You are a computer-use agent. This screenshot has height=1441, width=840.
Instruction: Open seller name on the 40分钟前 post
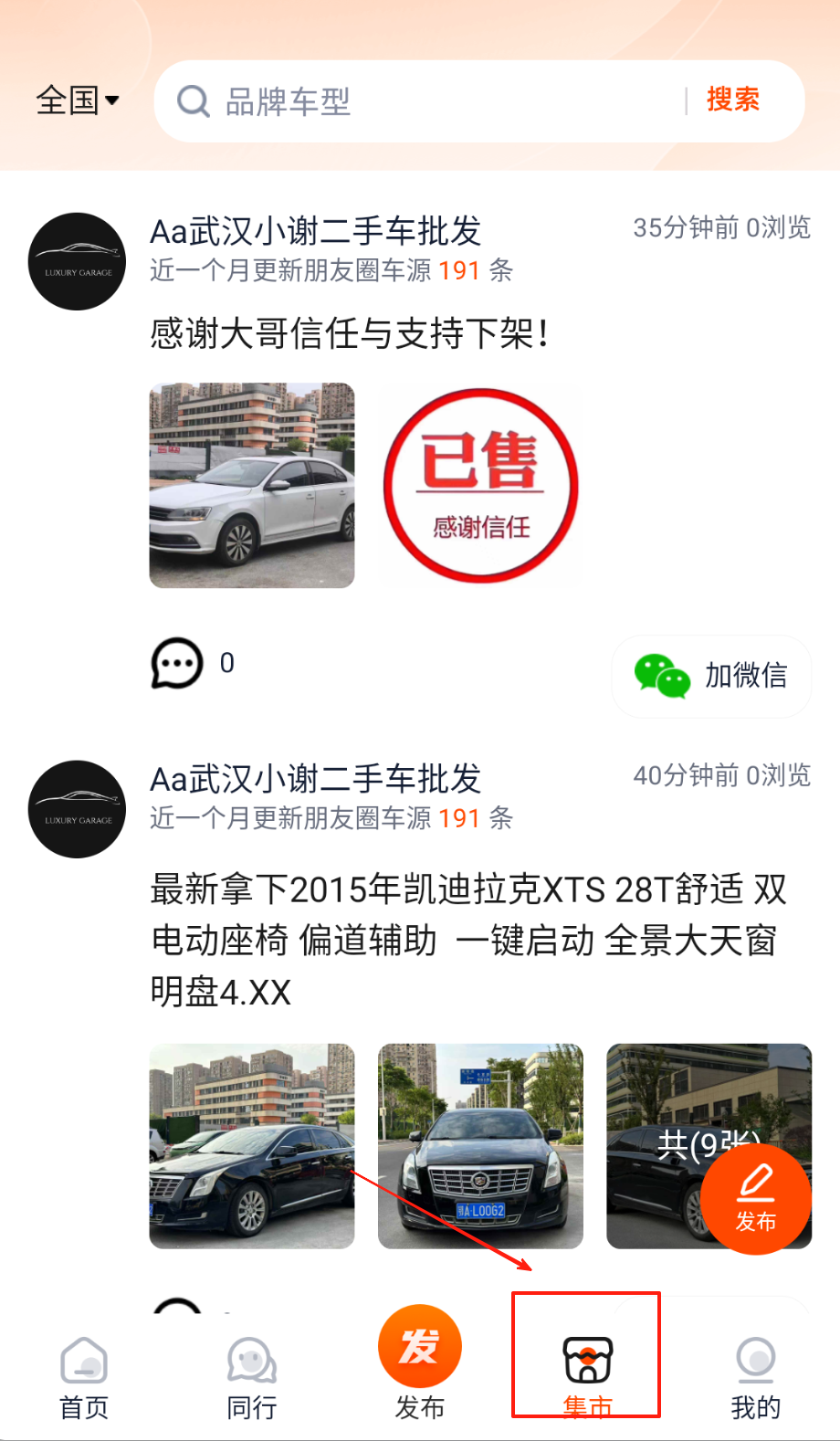pyautogui.click(x=315, y=779)
